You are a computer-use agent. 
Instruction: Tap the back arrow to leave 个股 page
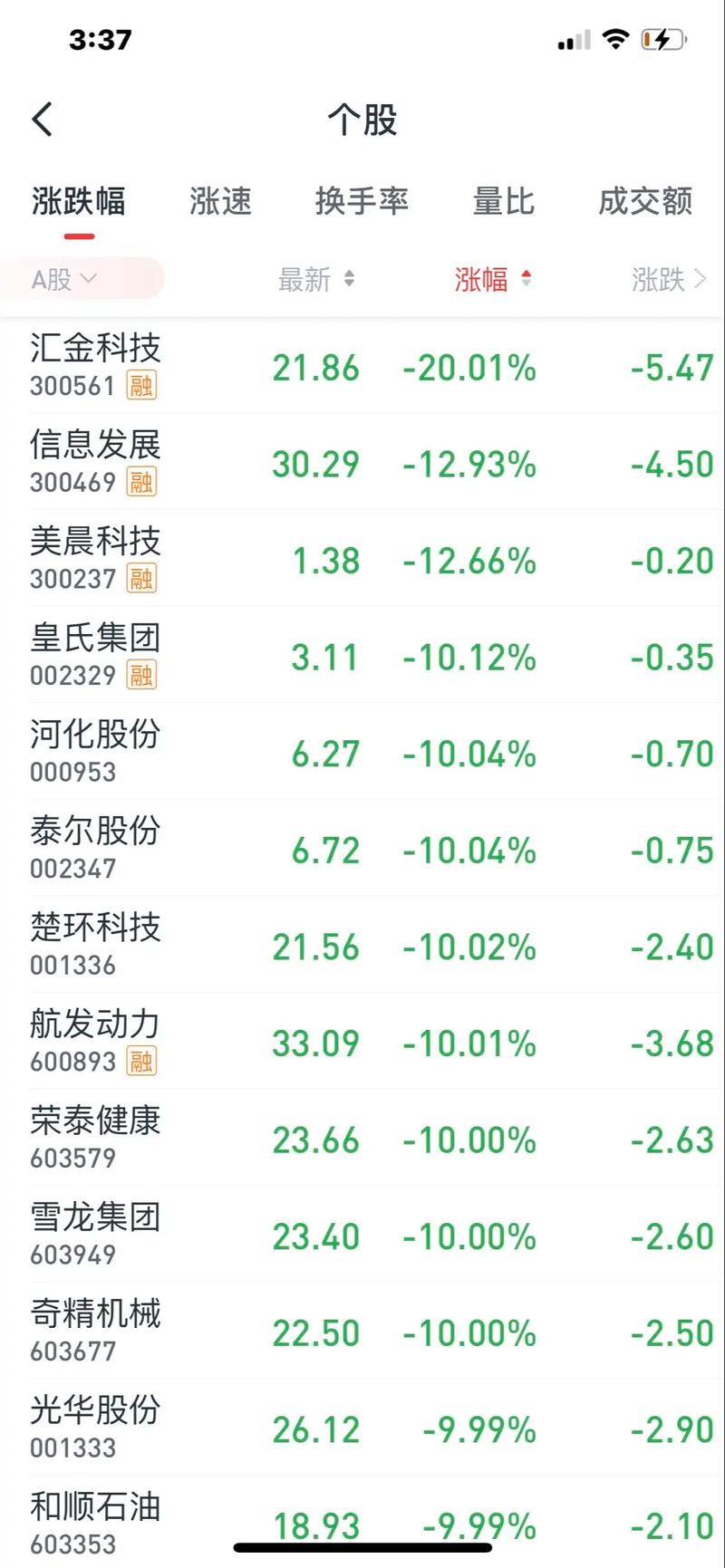point(41,119)
